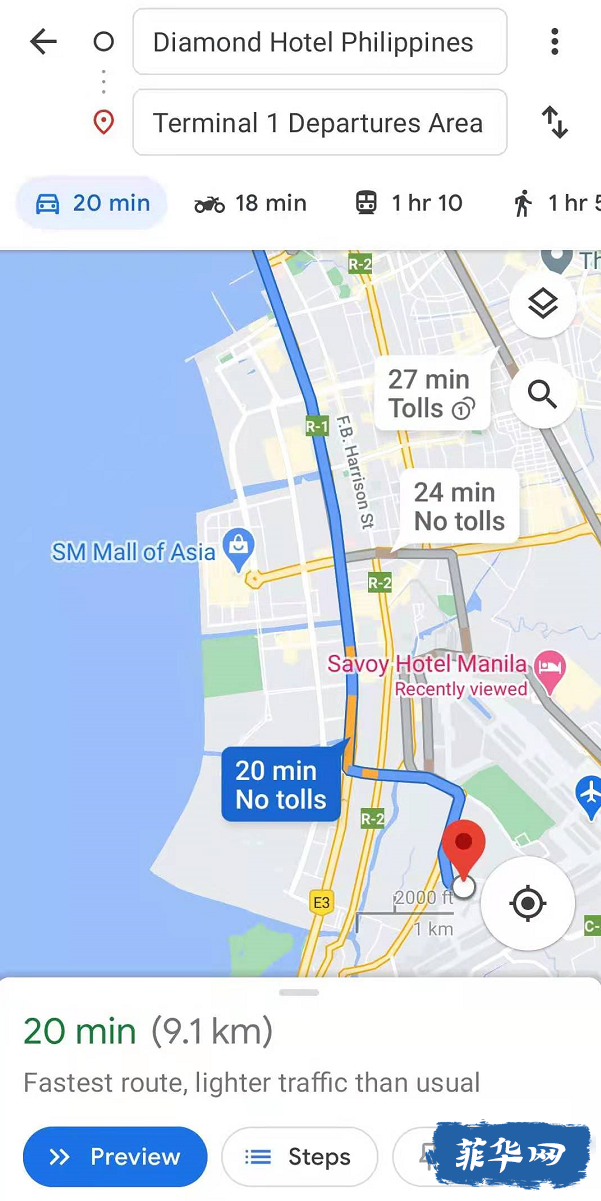
Task: Open Savoy Hotel Manila place marker
Action: (x=550, y=668)
